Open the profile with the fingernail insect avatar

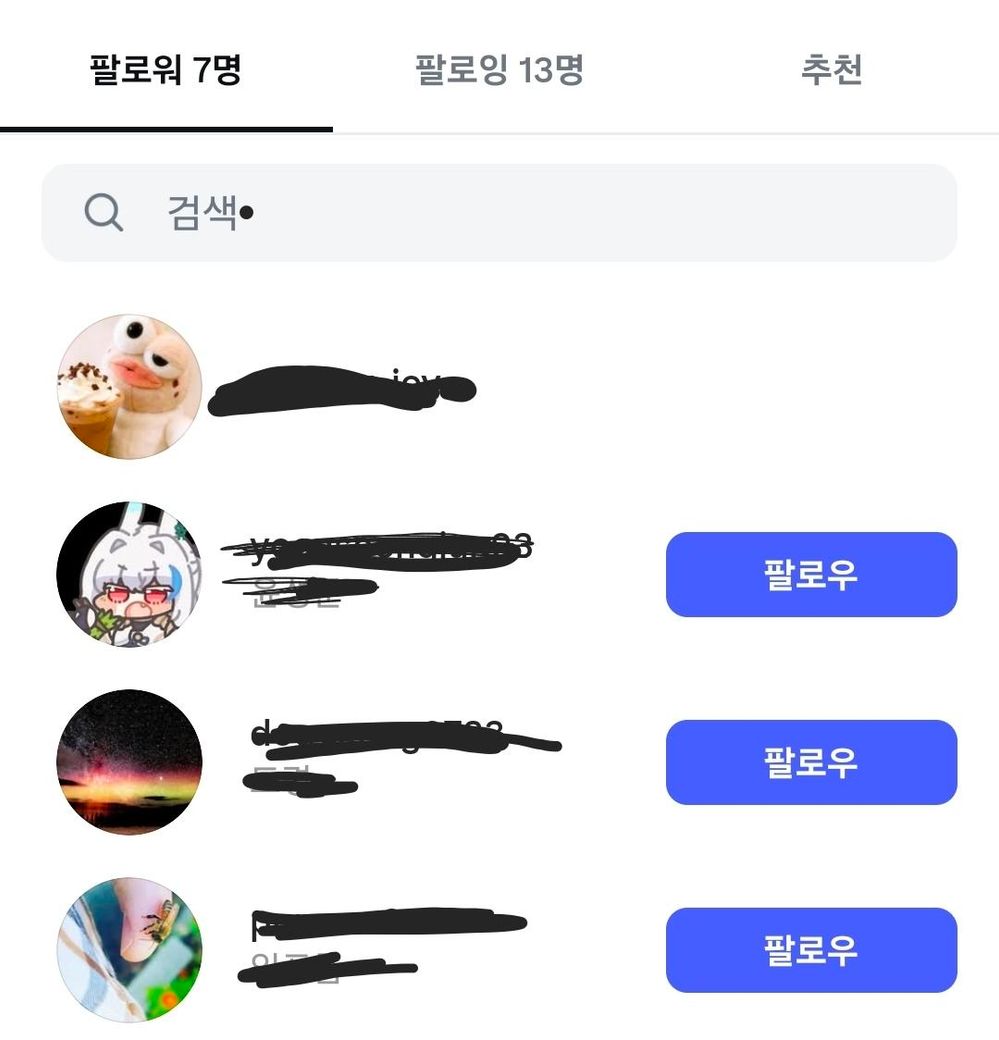[129, 950]
